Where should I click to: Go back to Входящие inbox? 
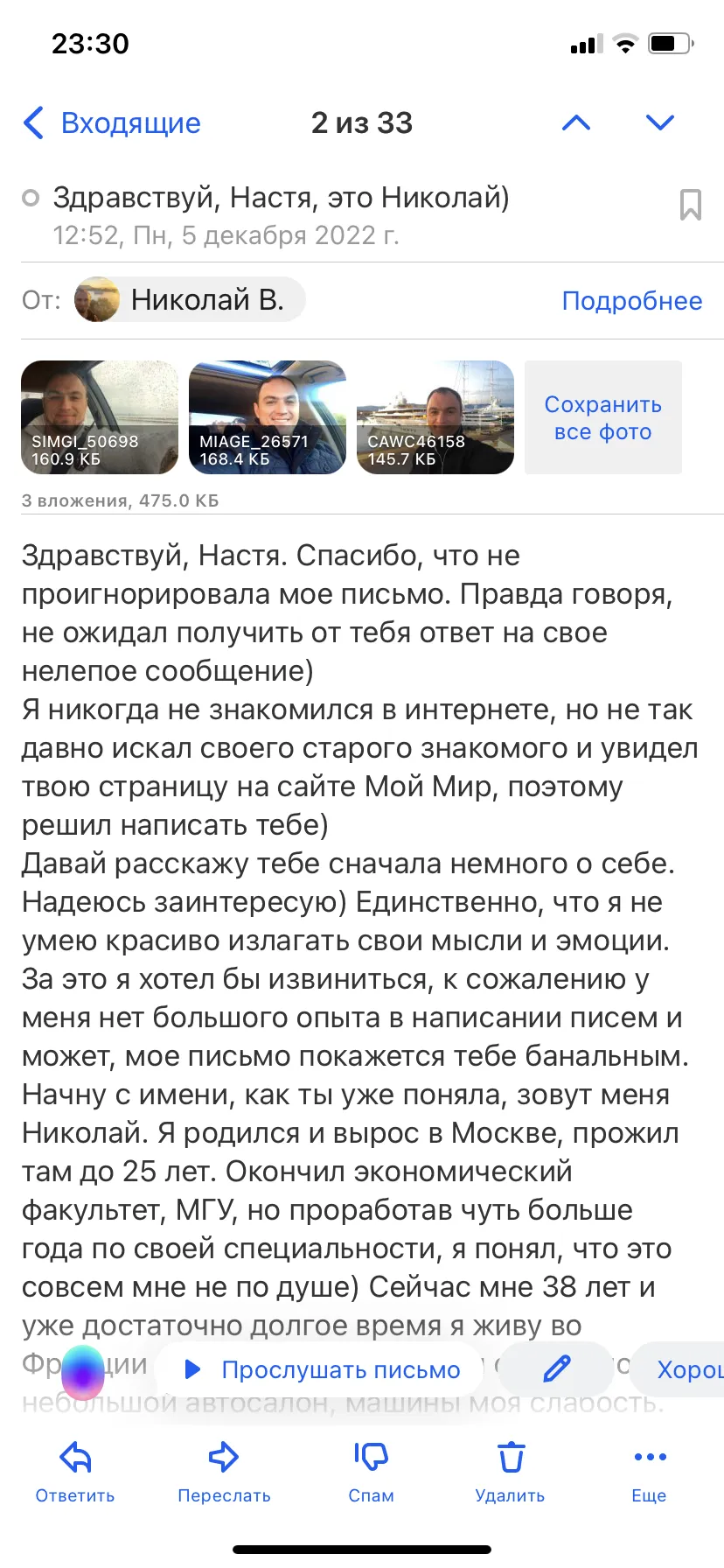(x=112, y=123)
